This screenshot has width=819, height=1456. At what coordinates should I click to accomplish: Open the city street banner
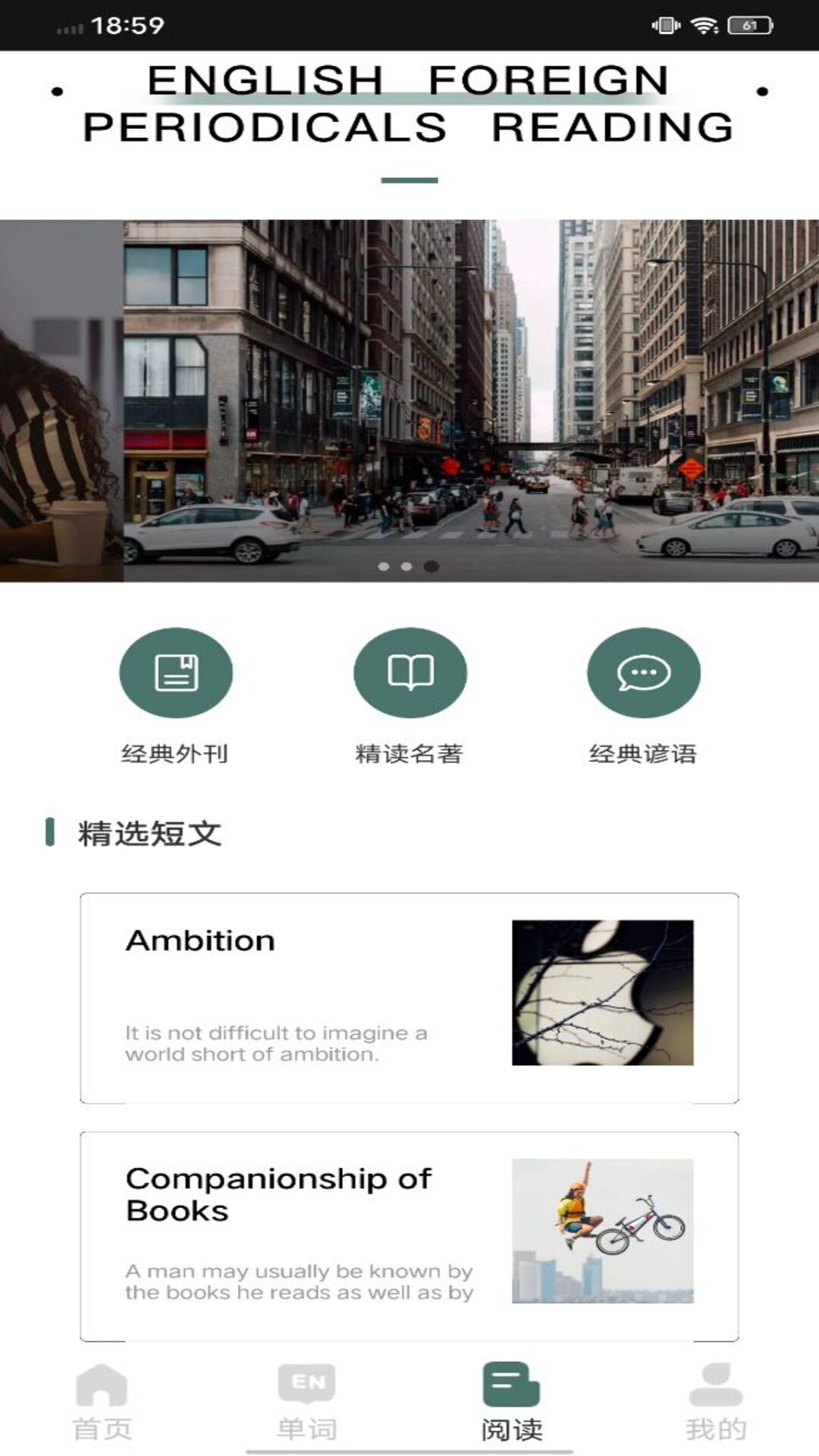(470, 400)
